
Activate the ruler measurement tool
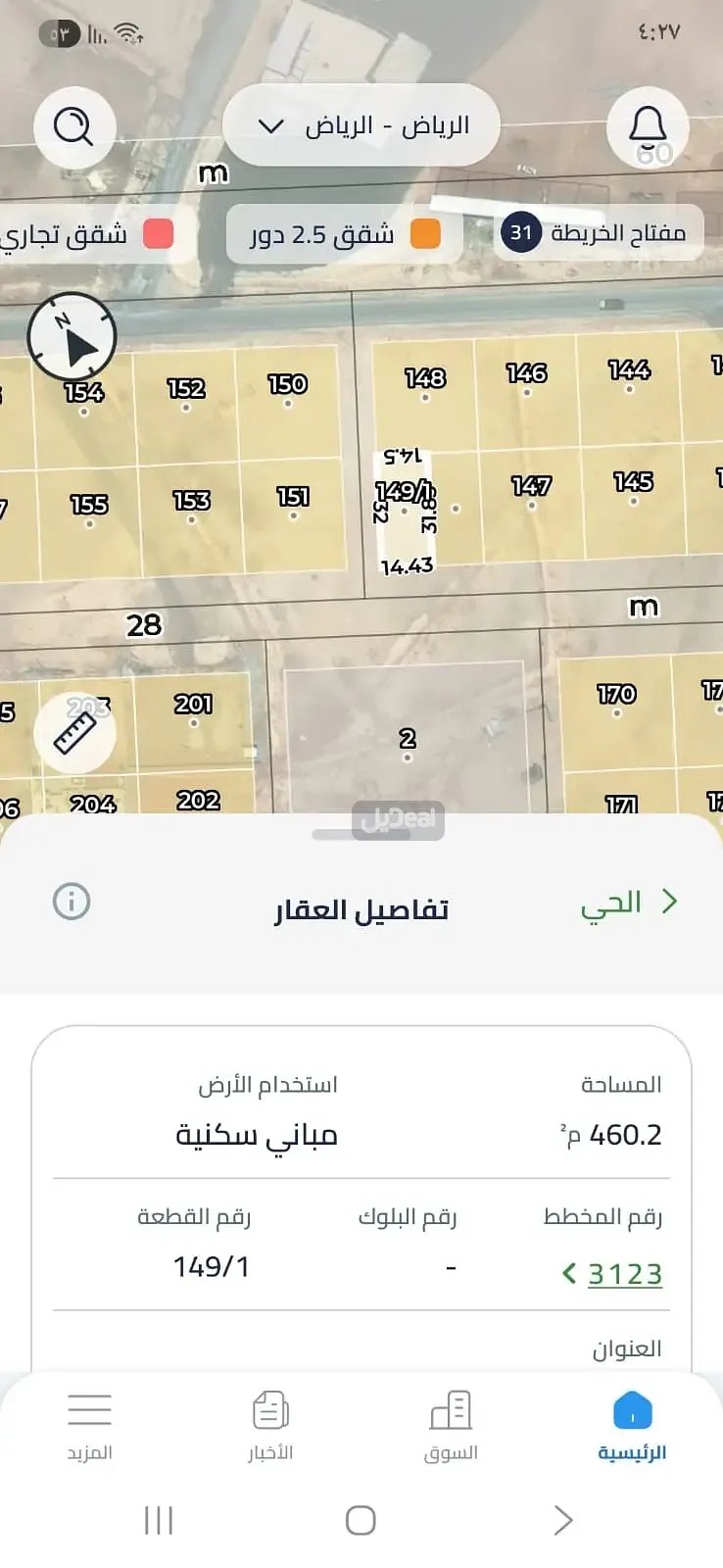coord(74,731)
